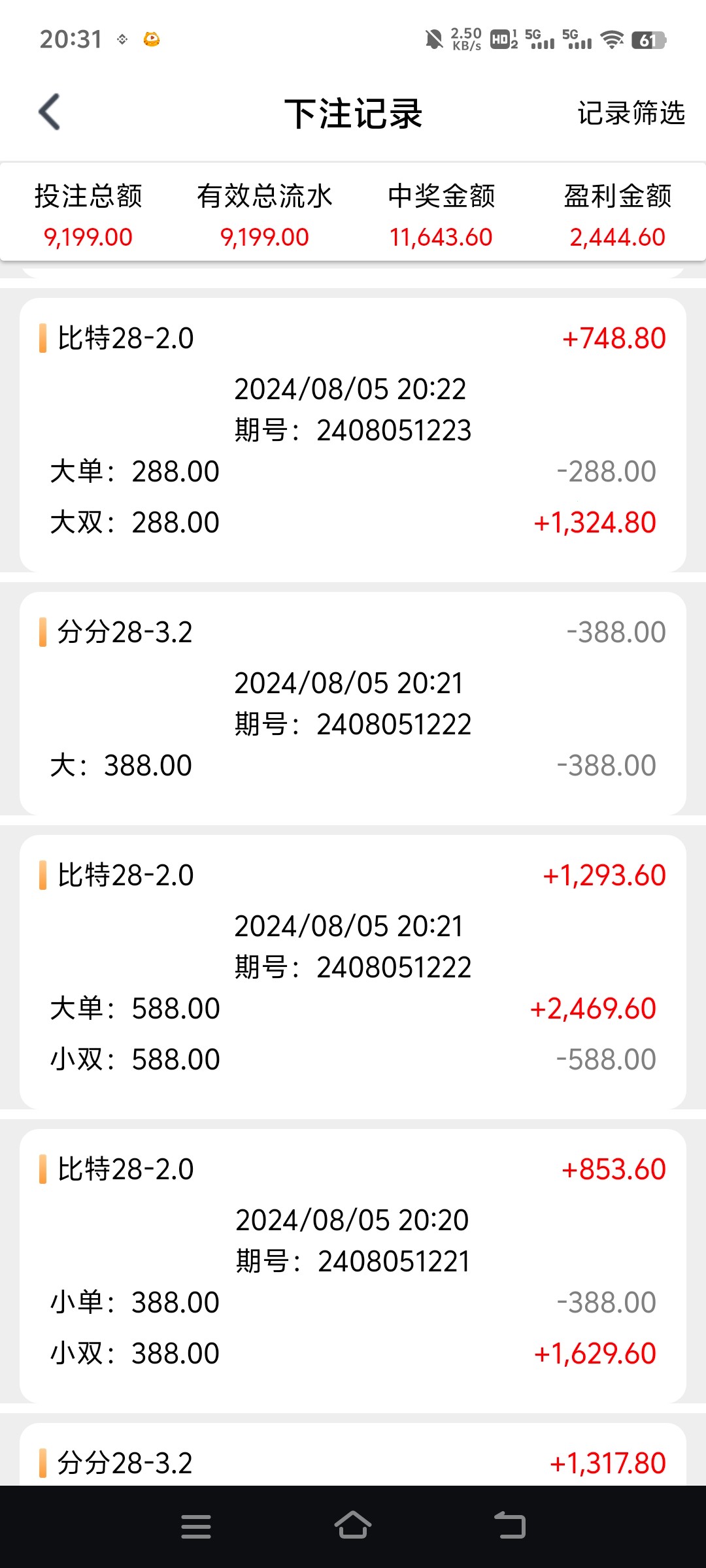Open the 记录筛选 filter
706x1568 pixels.
pyautogui.click(x=630, y=113)
